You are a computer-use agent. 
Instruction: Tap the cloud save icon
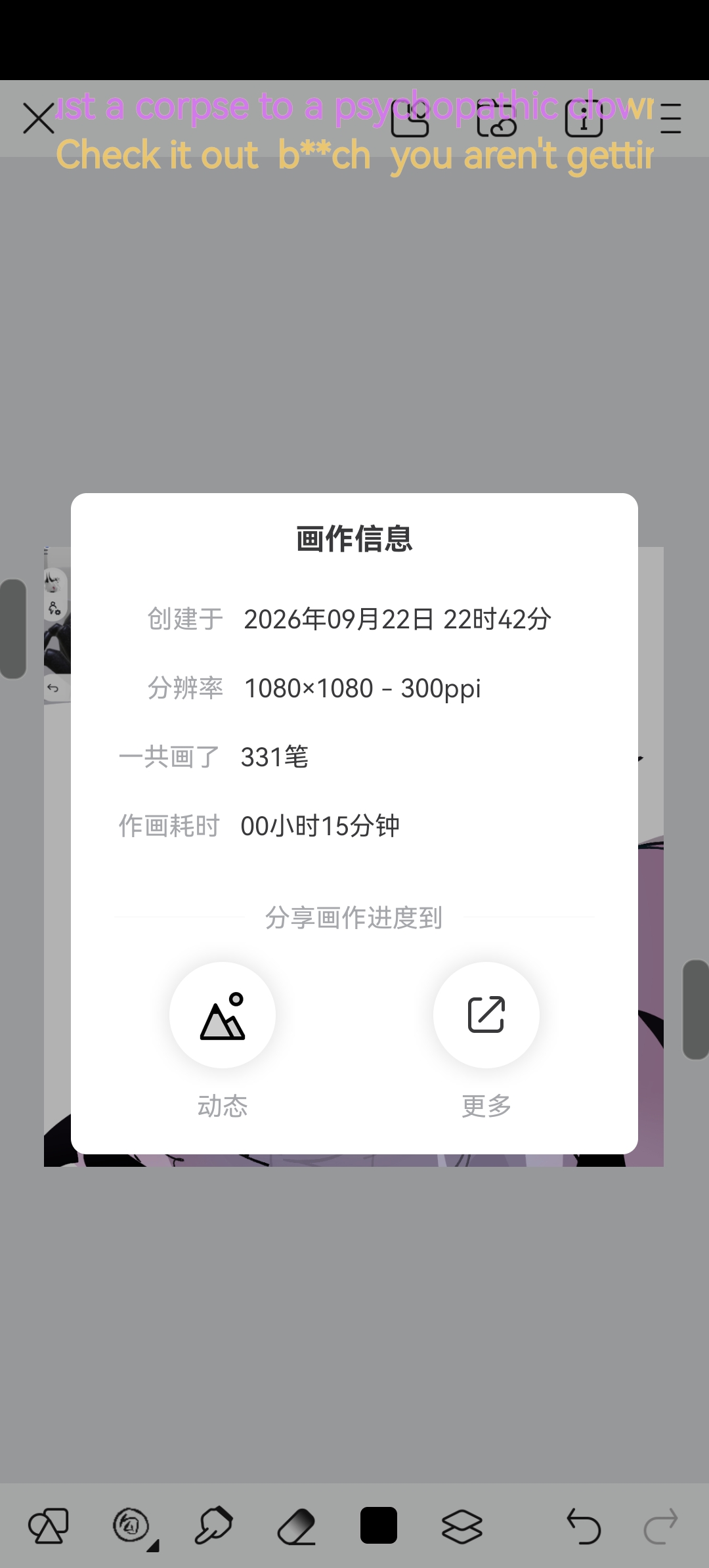coord(497,119)
